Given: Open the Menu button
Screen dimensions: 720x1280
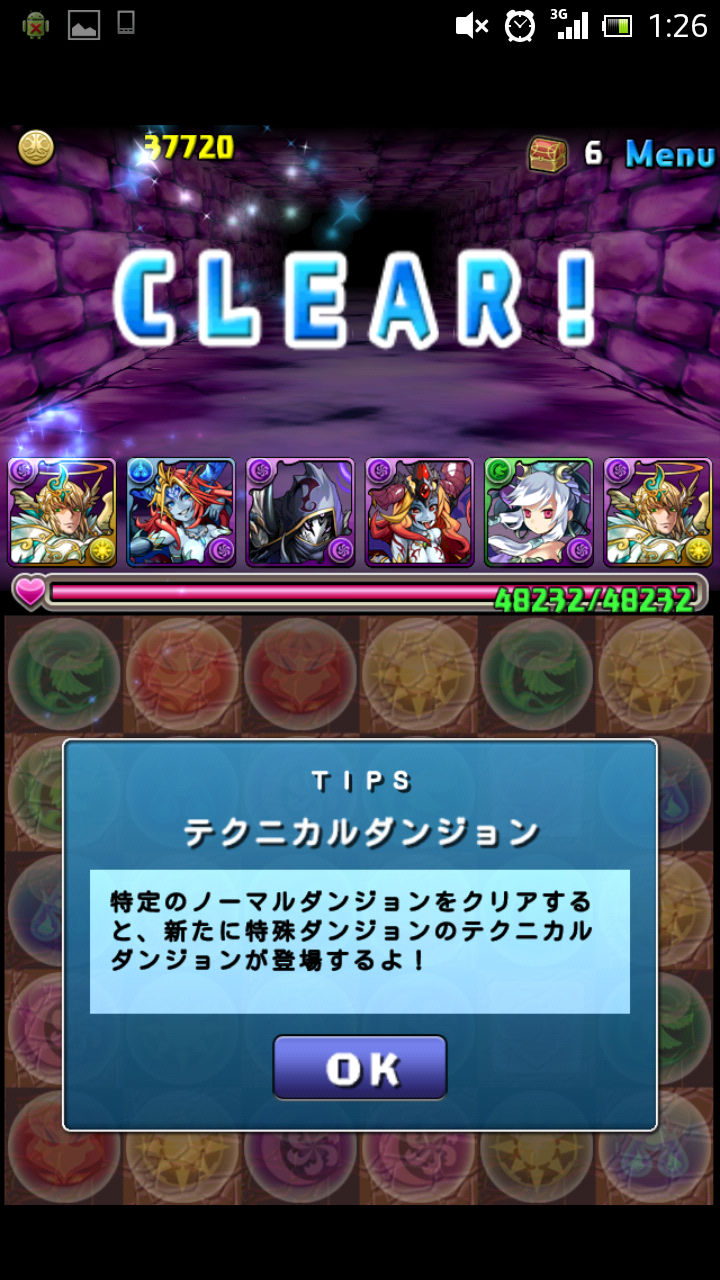Looking at the screenshot, I should 669,154.
